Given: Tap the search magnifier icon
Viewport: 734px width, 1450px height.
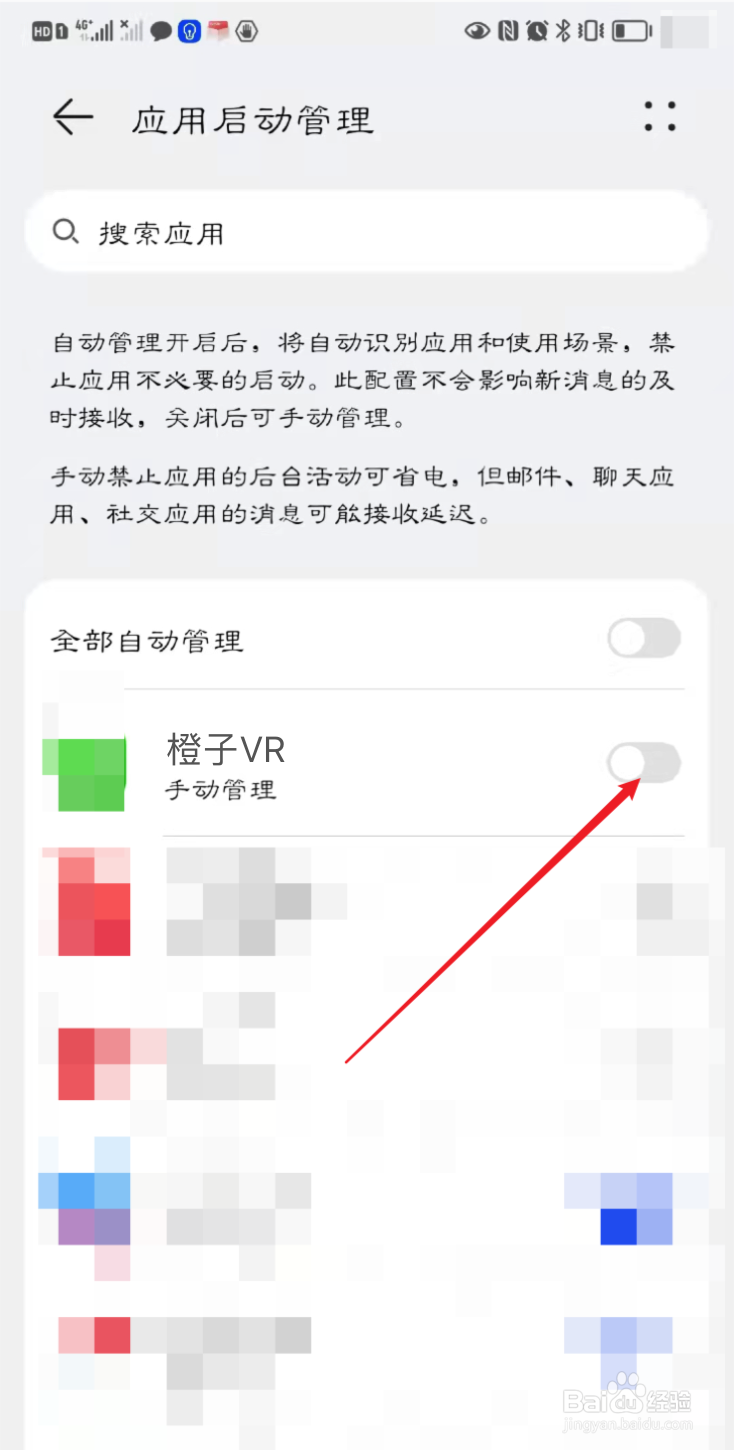Looking at the screenshot, I should coord(66,231).
